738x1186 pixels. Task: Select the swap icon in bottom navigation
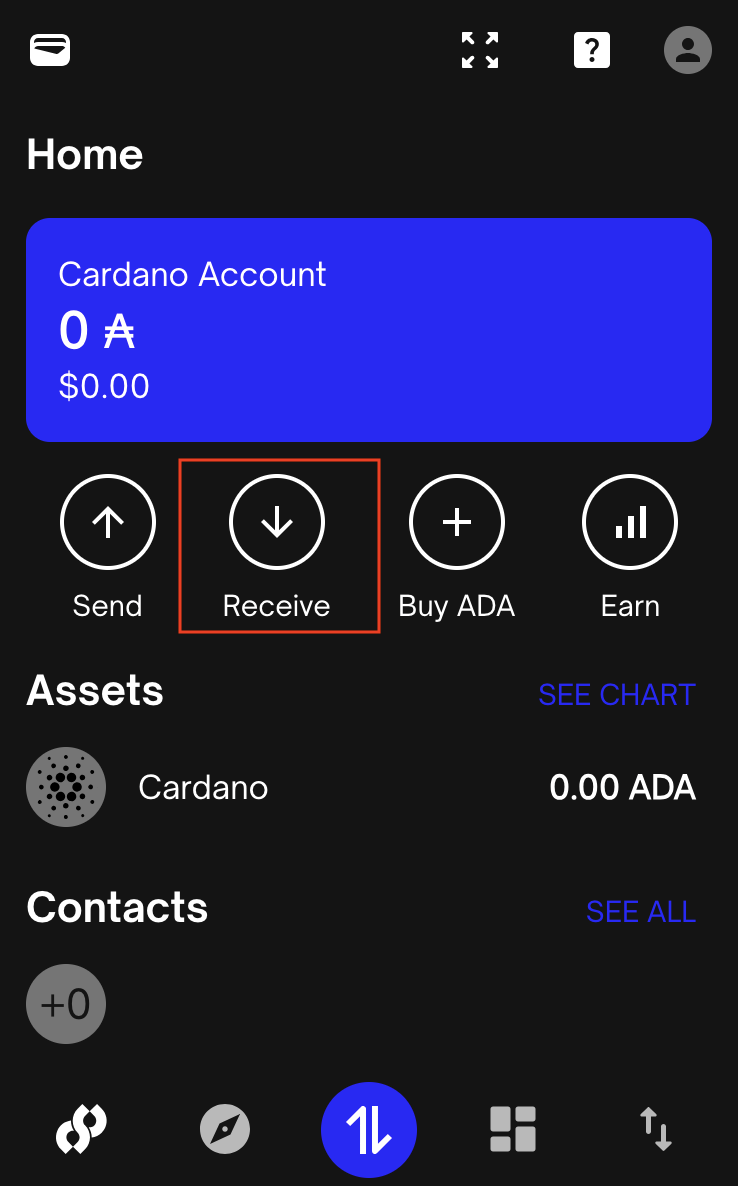(x=368, y=1128)
